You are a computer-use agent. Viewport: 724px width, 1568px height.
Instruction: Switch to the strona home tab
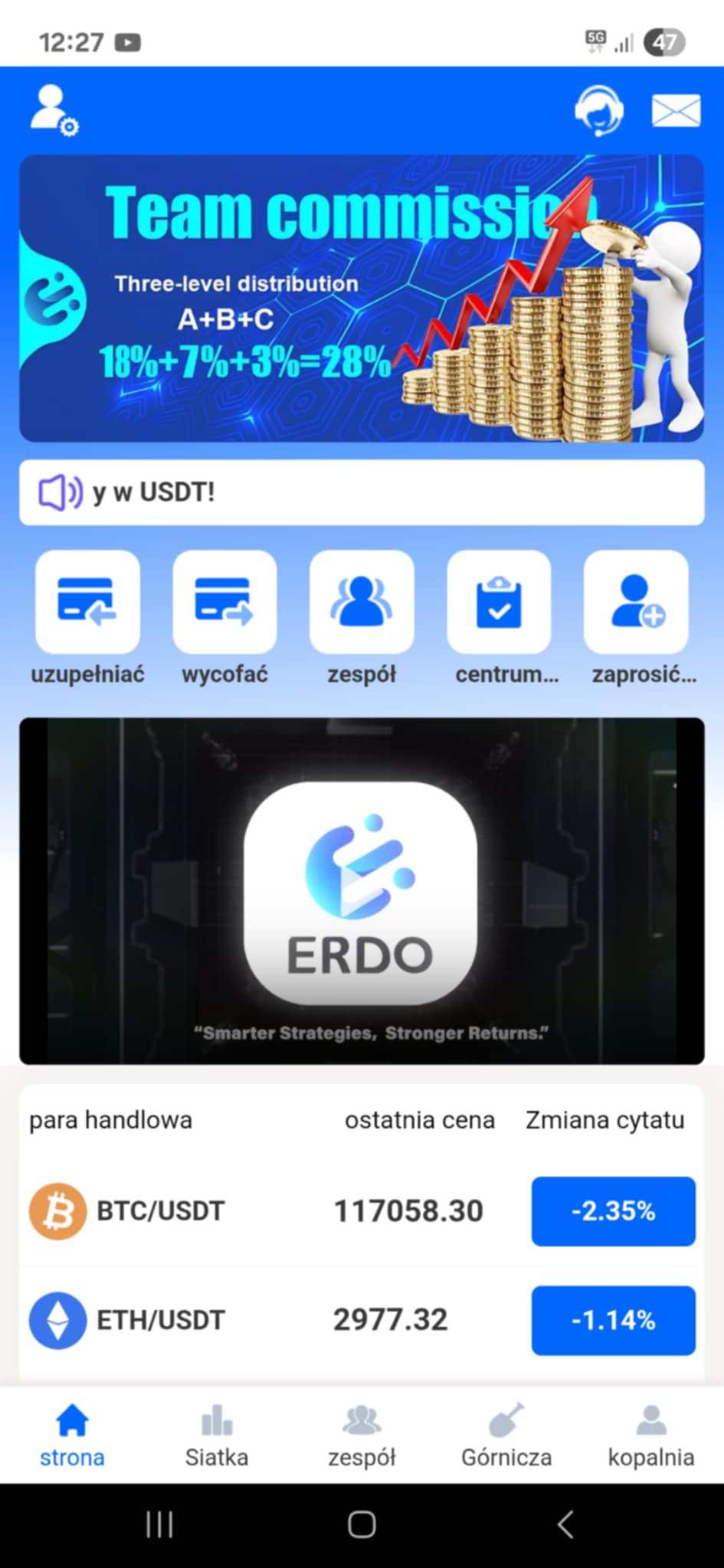coord(72,1436)
